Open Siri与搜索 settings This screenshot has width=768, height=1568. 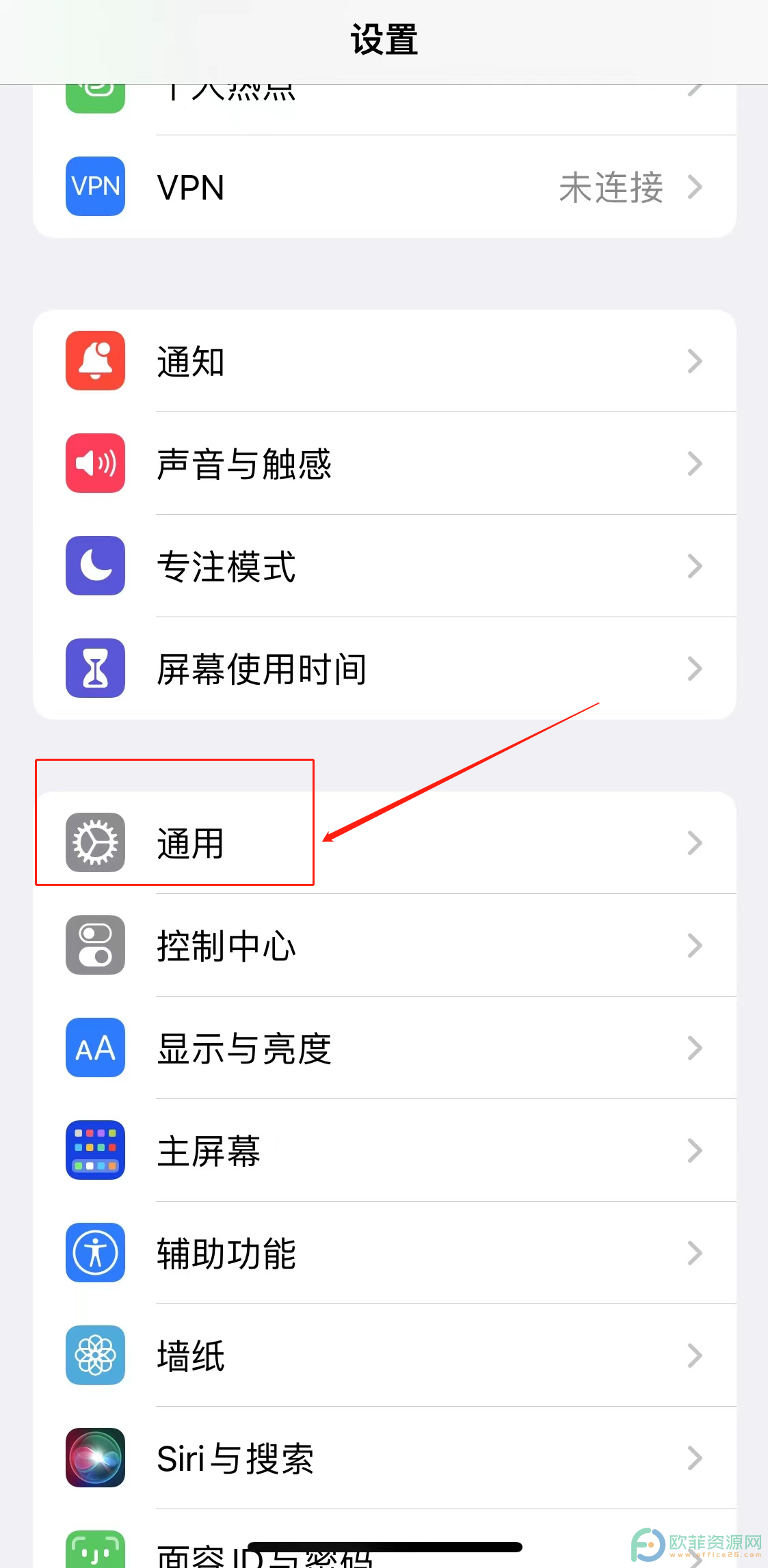[383, 1458]
